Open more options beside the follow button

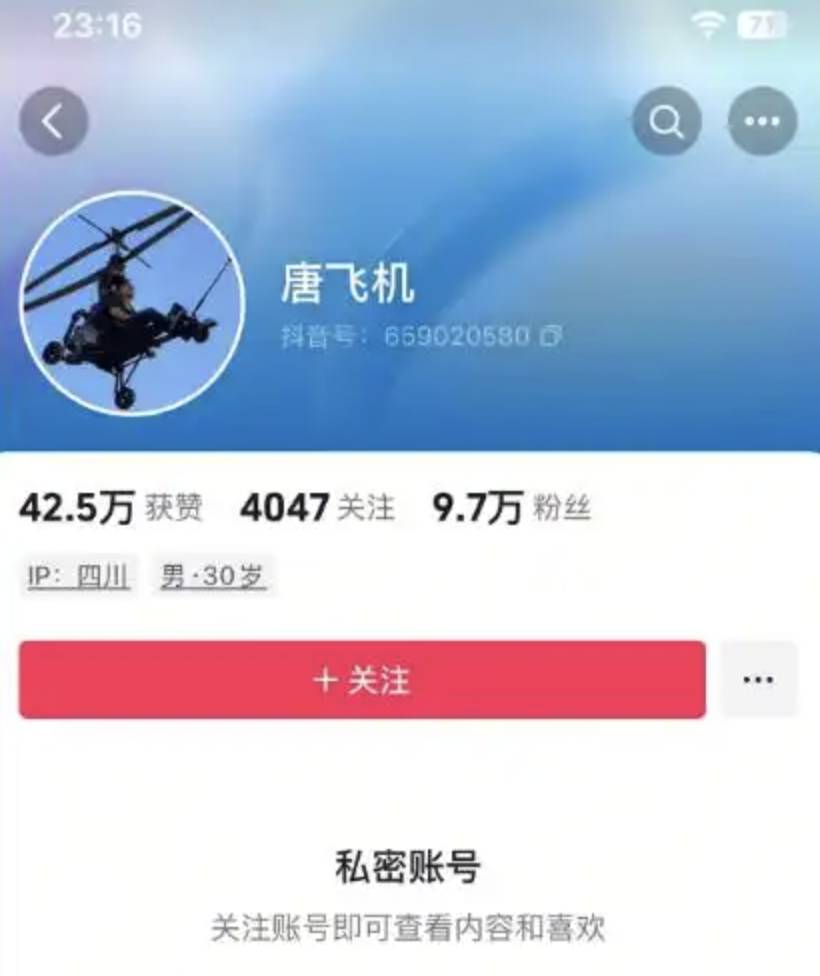759,680
